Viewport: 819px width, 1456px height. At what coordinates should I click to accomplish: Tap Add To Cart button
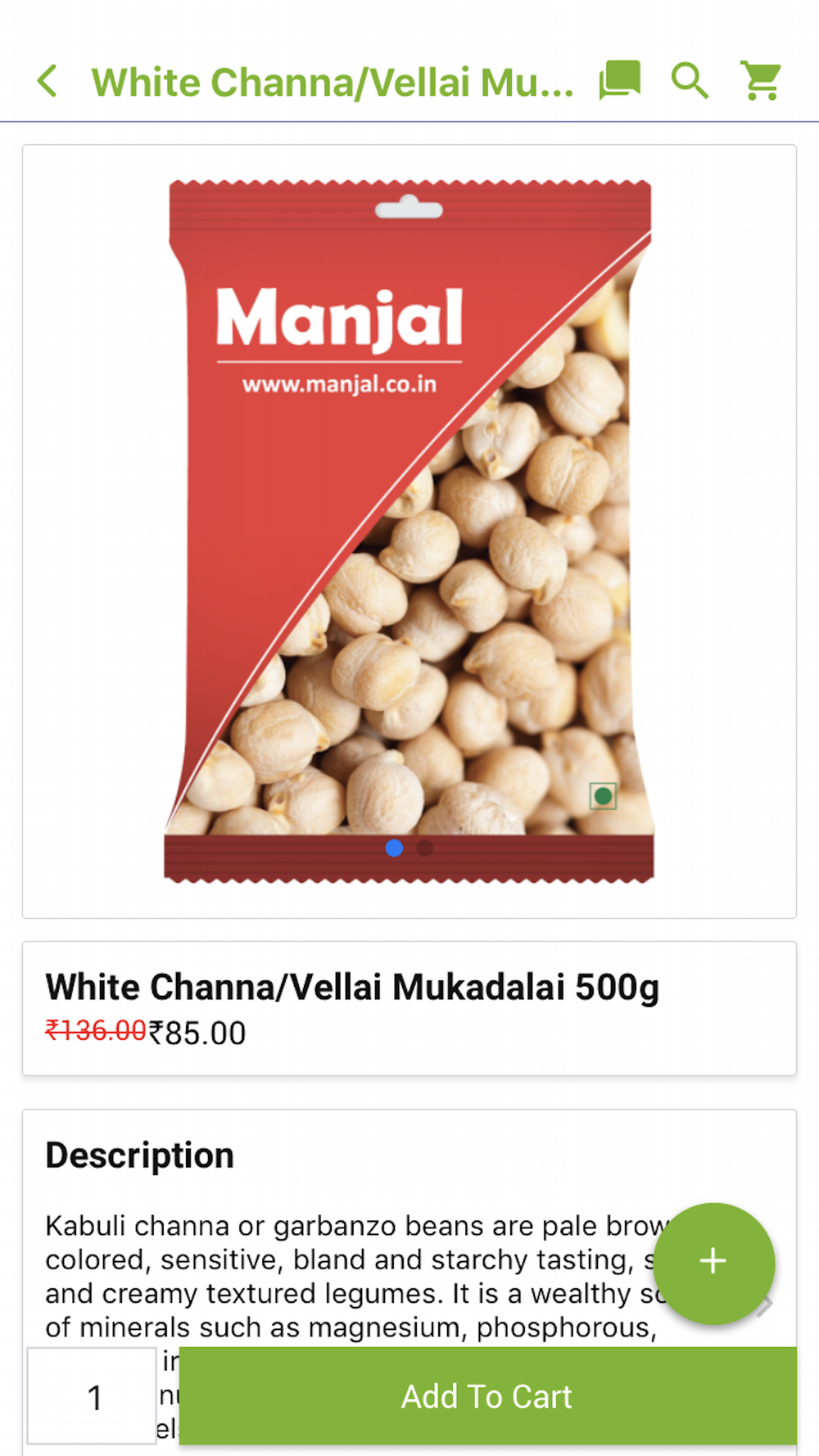[x=488, y=1396]
